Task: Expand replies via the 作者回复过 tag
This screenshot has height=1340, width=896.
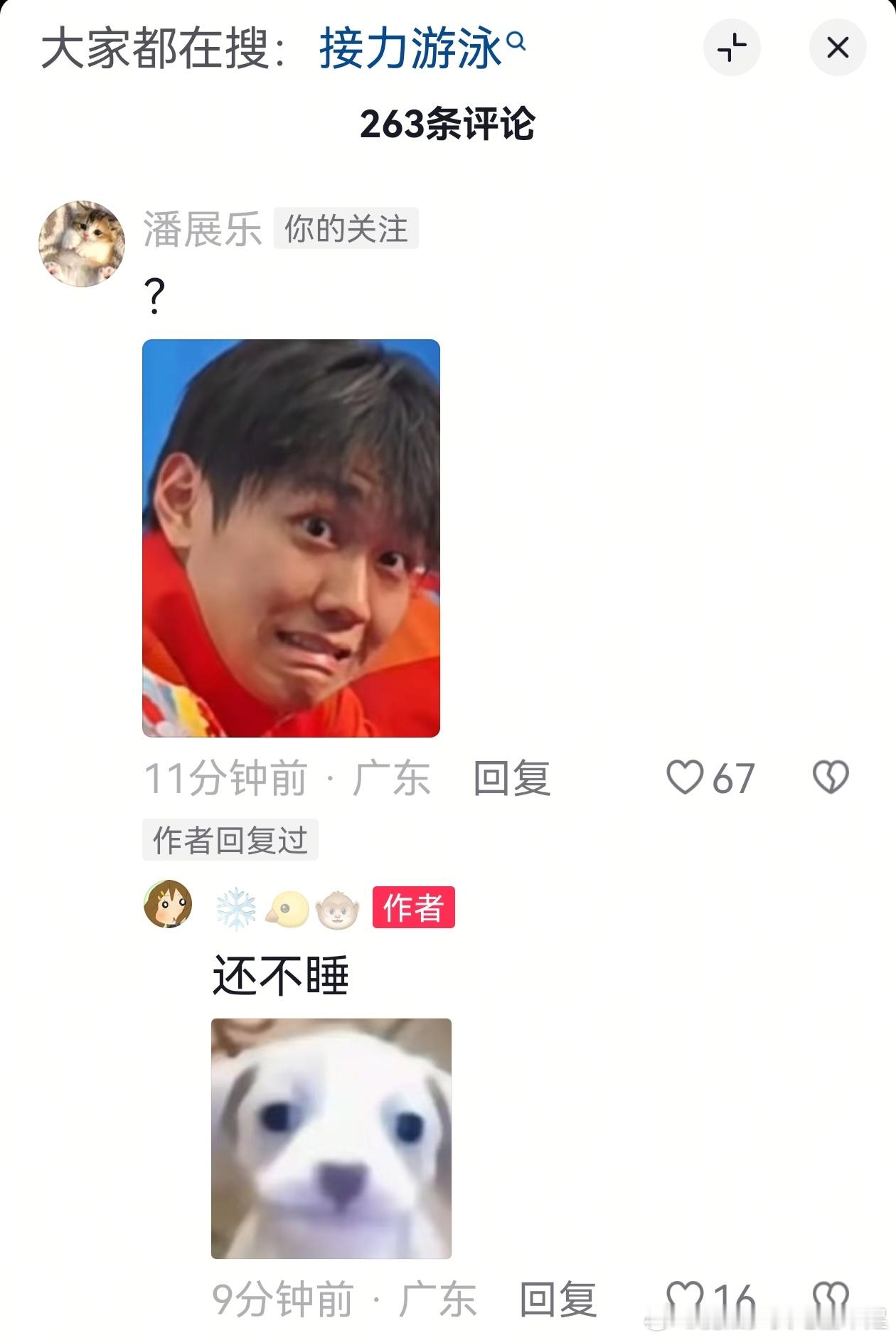Action: [230, 839]
